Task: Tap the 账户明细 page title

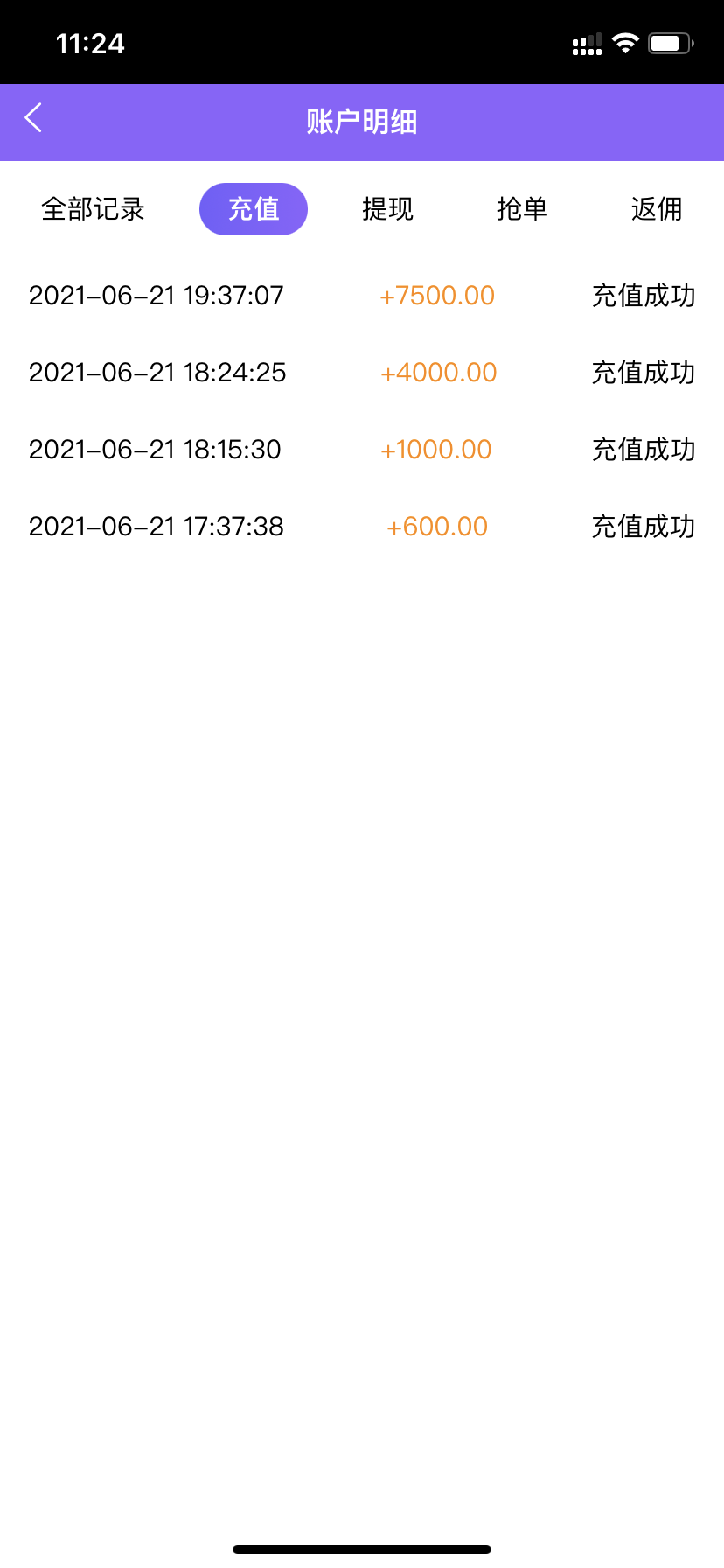Action: pos(361,122)
